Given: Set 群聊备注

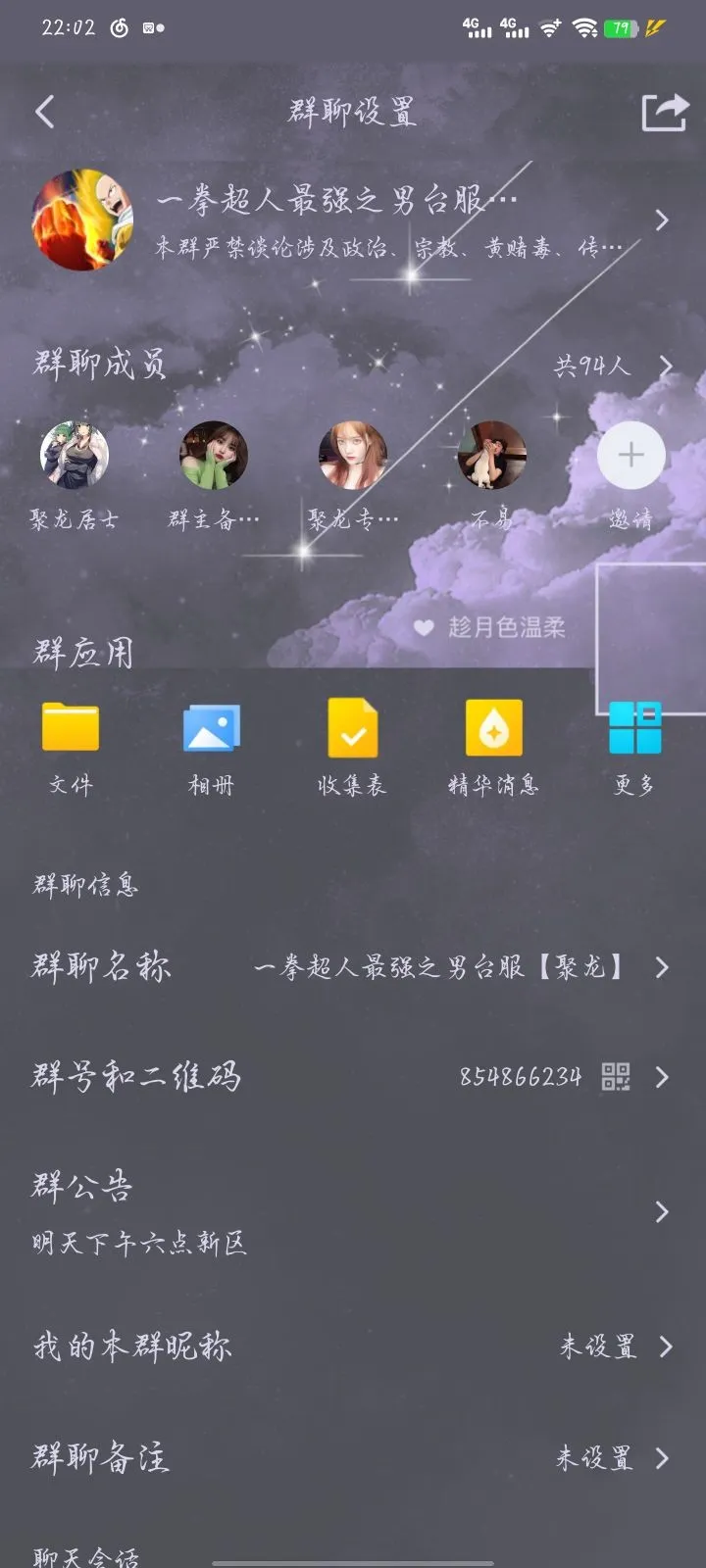Looking at the screenshot, I should pos(353,1458).
